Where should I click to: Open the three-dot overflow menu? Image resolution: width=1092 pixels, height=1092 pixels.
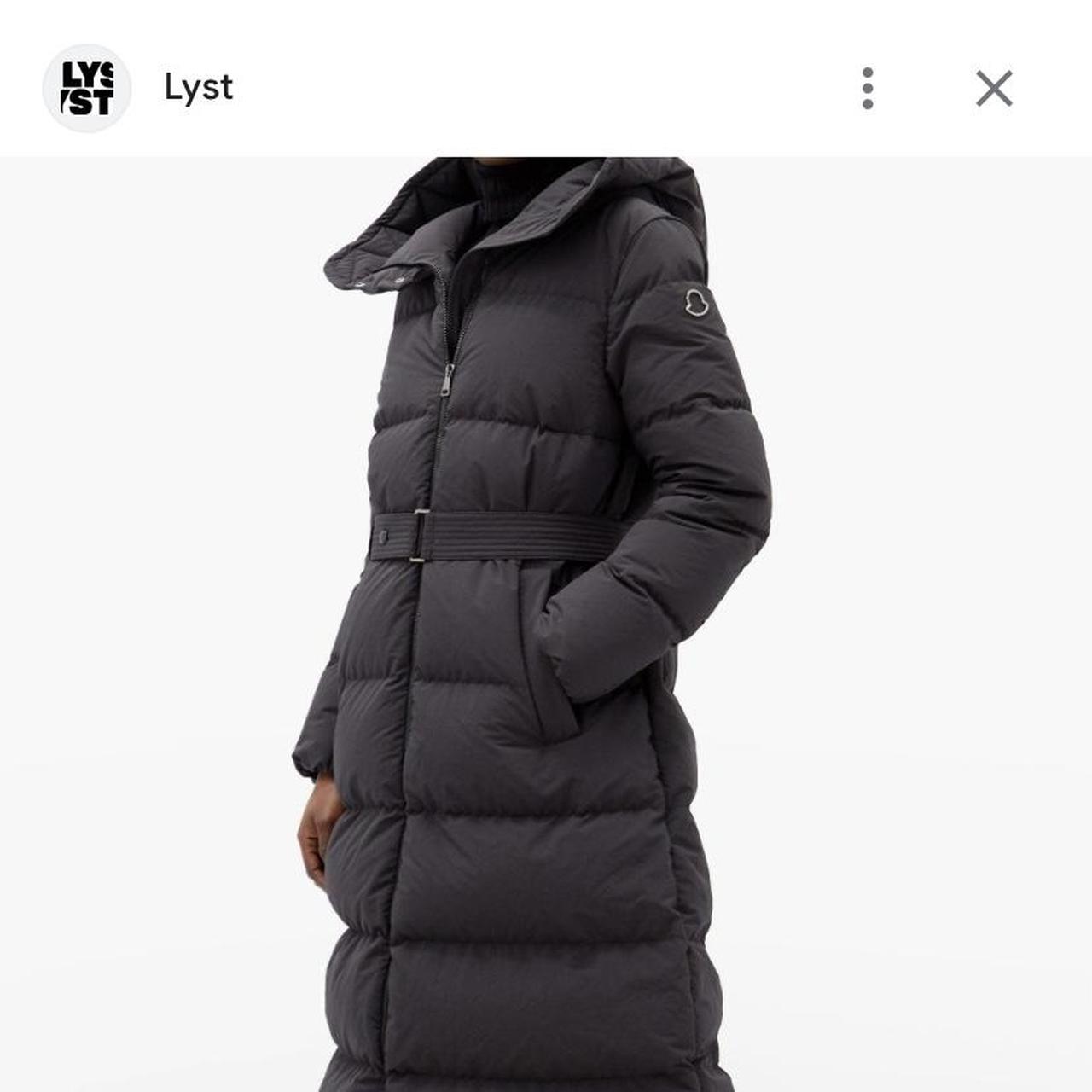point(868,89)
